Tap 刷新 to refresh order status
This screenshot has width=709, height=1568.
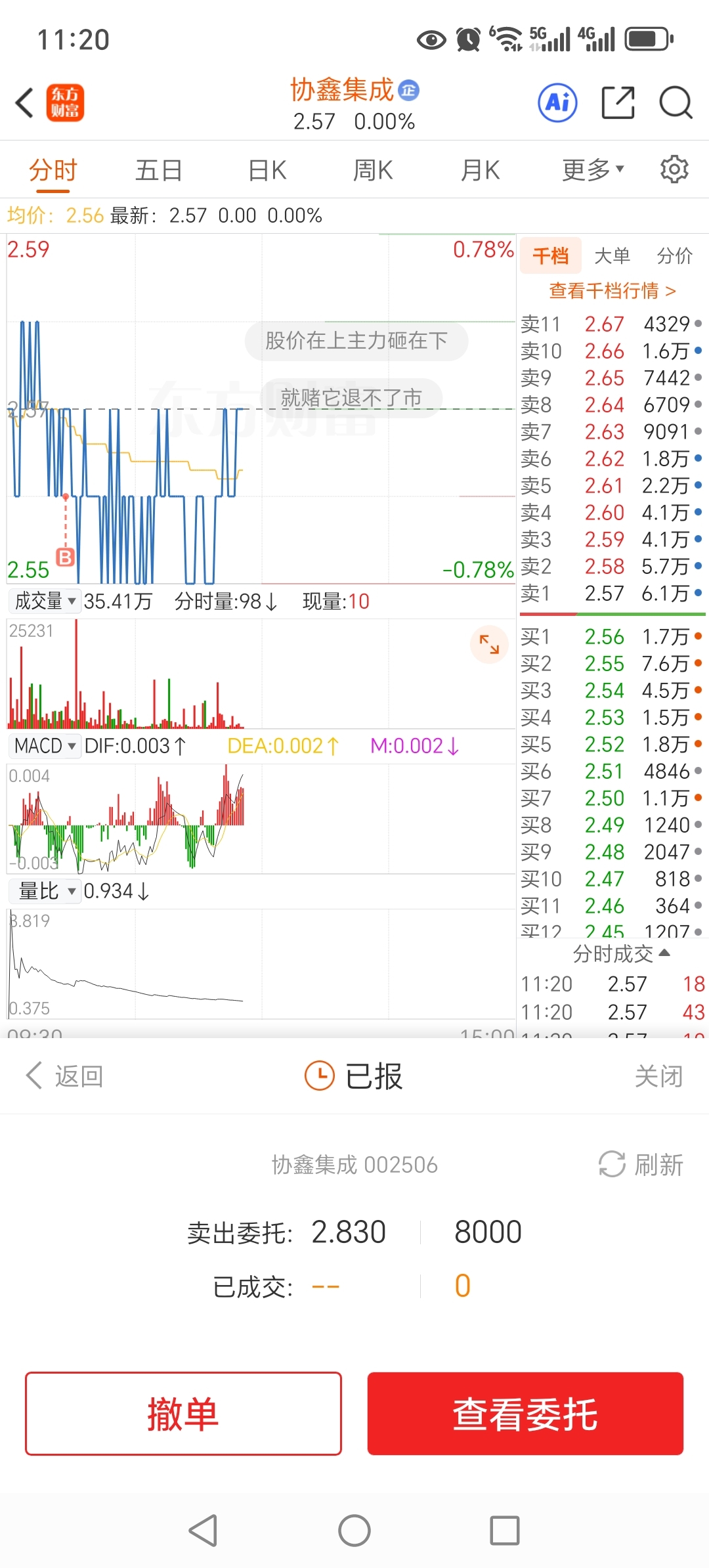point(641,1165)
